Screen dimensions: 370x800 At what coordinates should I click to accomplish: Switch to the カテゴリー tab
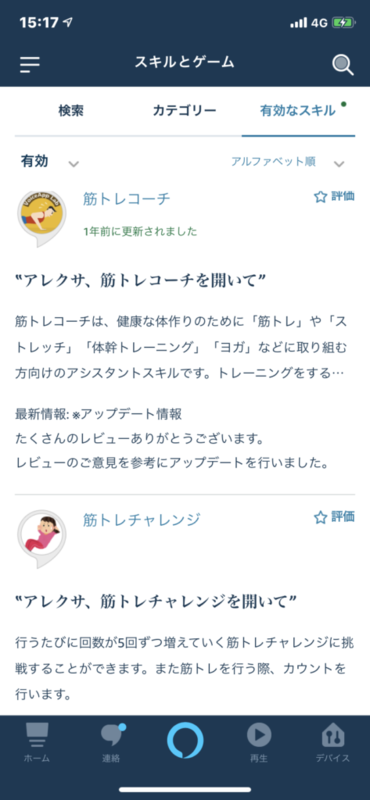[x=184, y=111]
